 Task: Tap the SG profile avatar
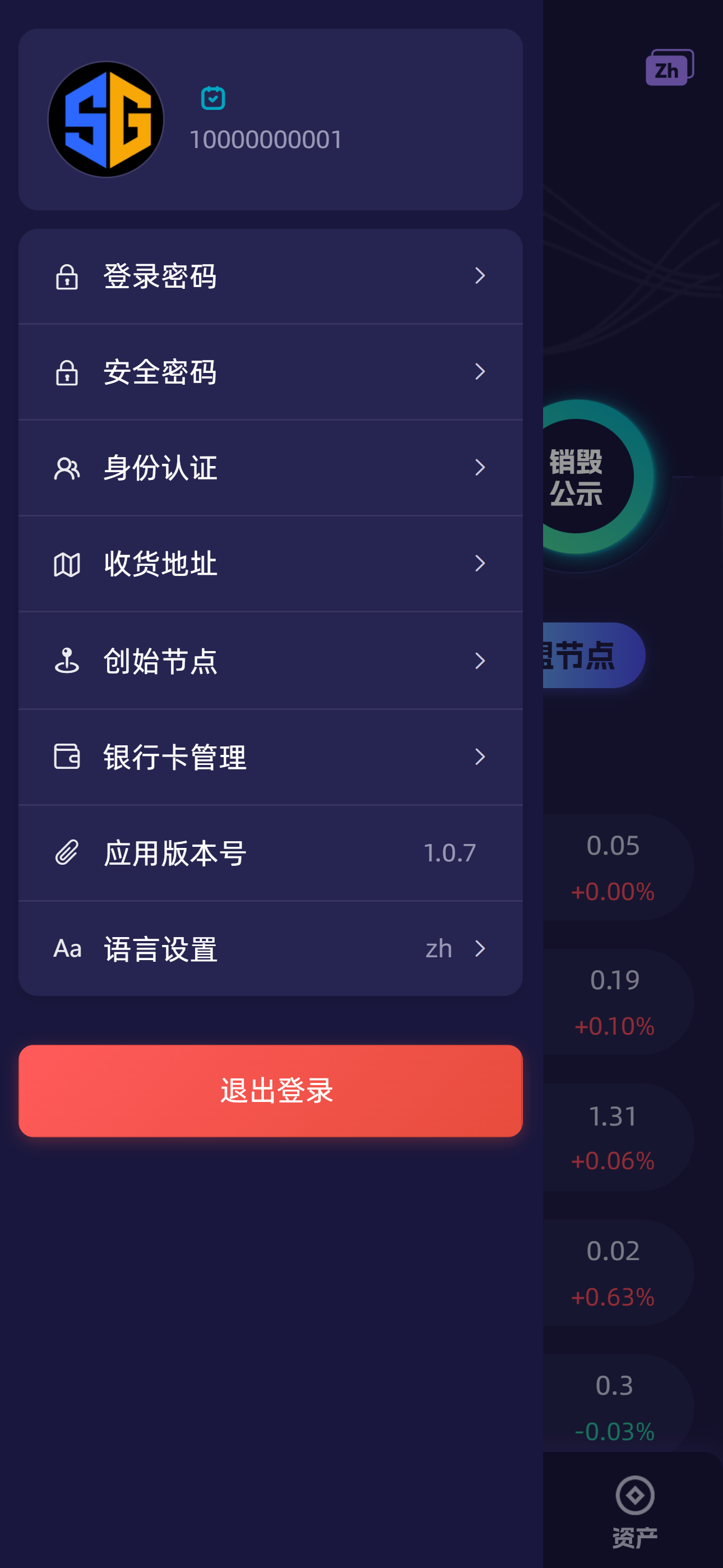106,119
